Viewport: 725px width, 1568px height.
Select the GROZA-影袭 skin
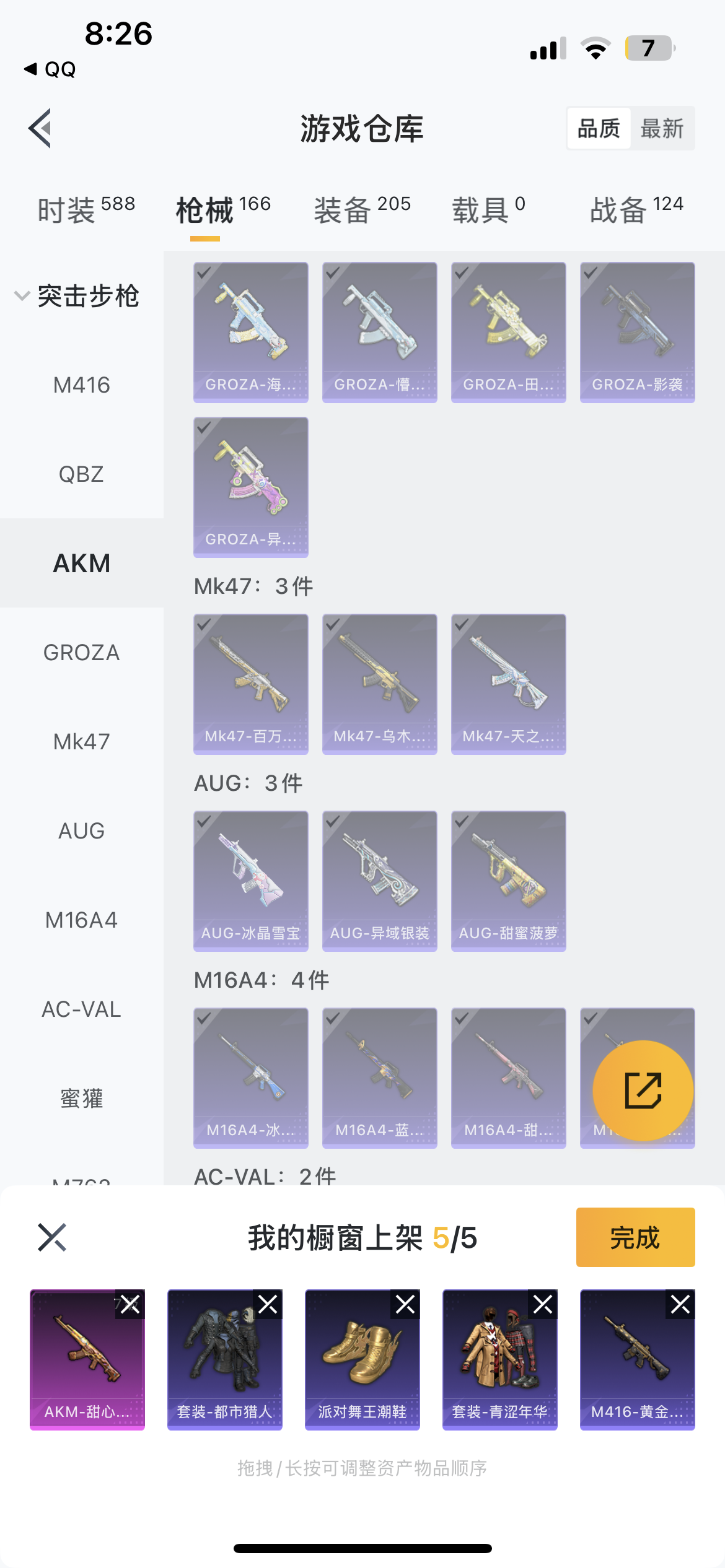pos(637,333)
